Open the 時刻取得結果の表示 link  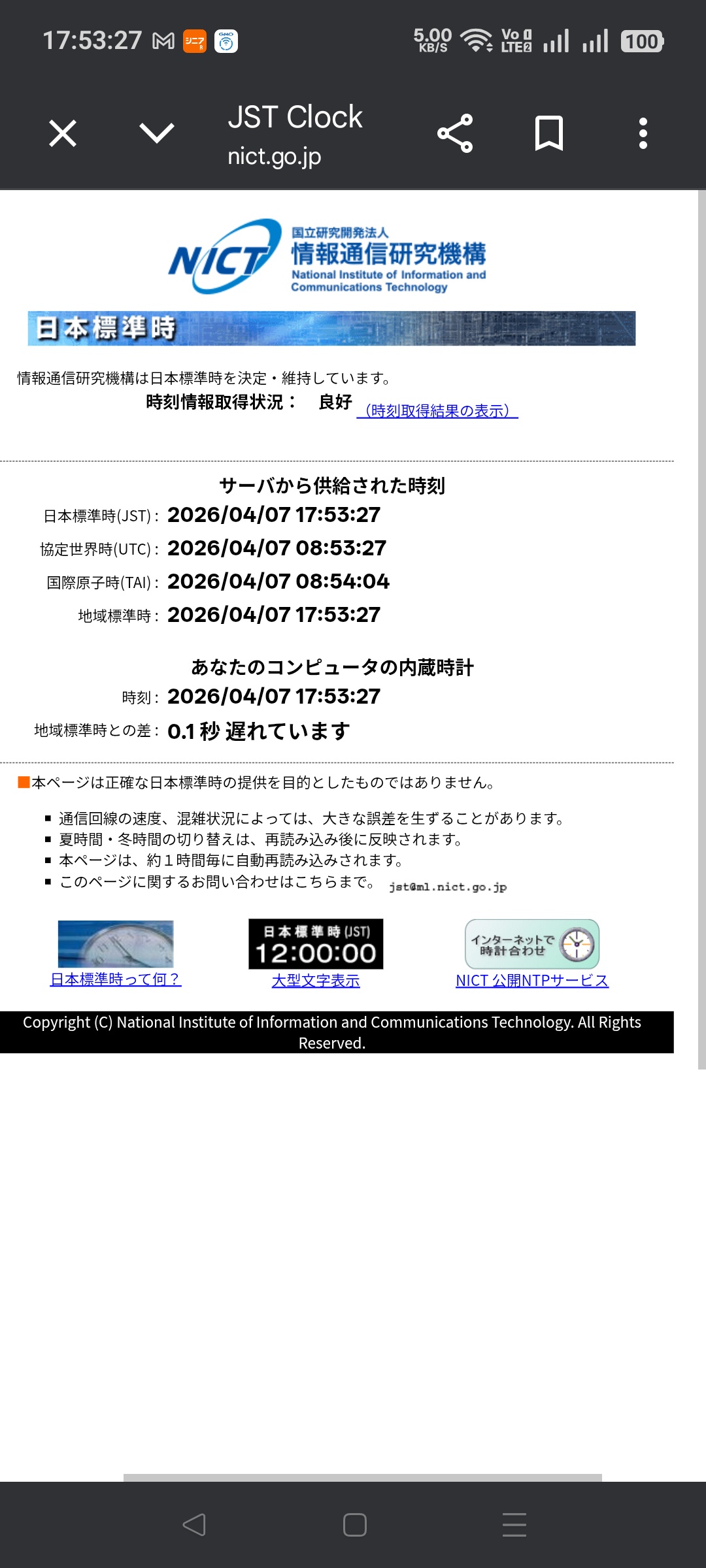[437, 410]
